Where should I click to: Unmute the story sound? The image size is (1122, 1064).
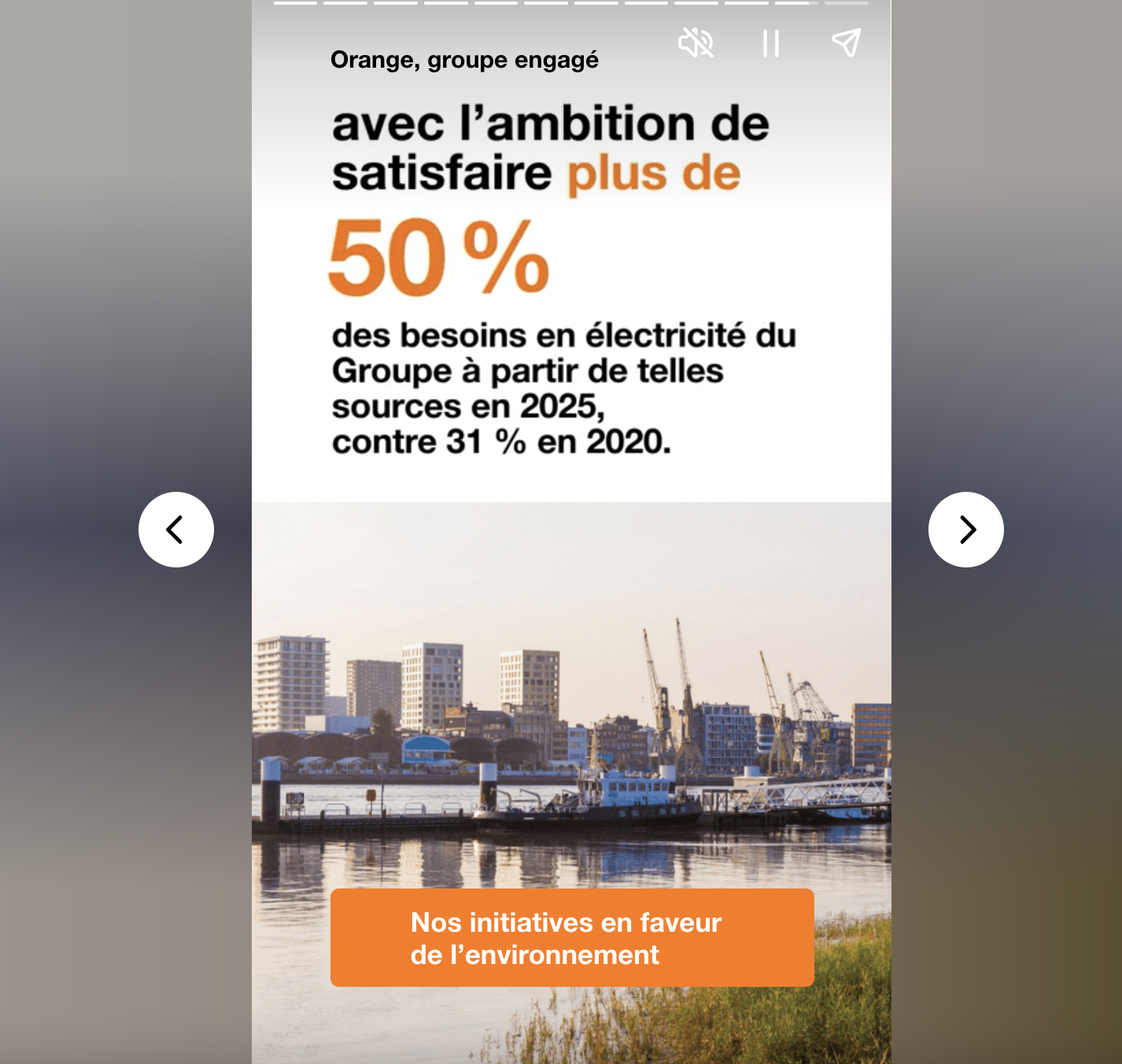click(x=696, y=43)
